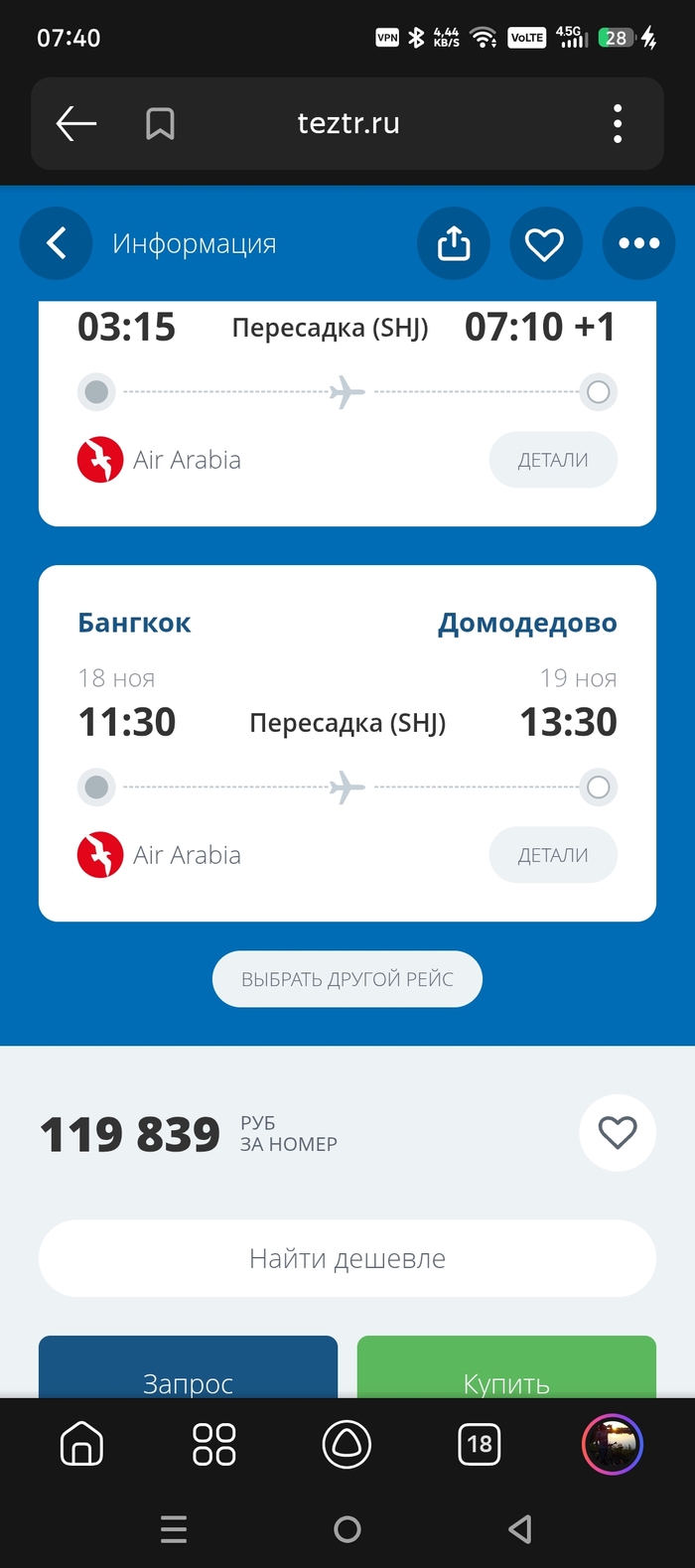Send a Запрос for this tour
The image size is (695, 1568).
point(189,1375)
